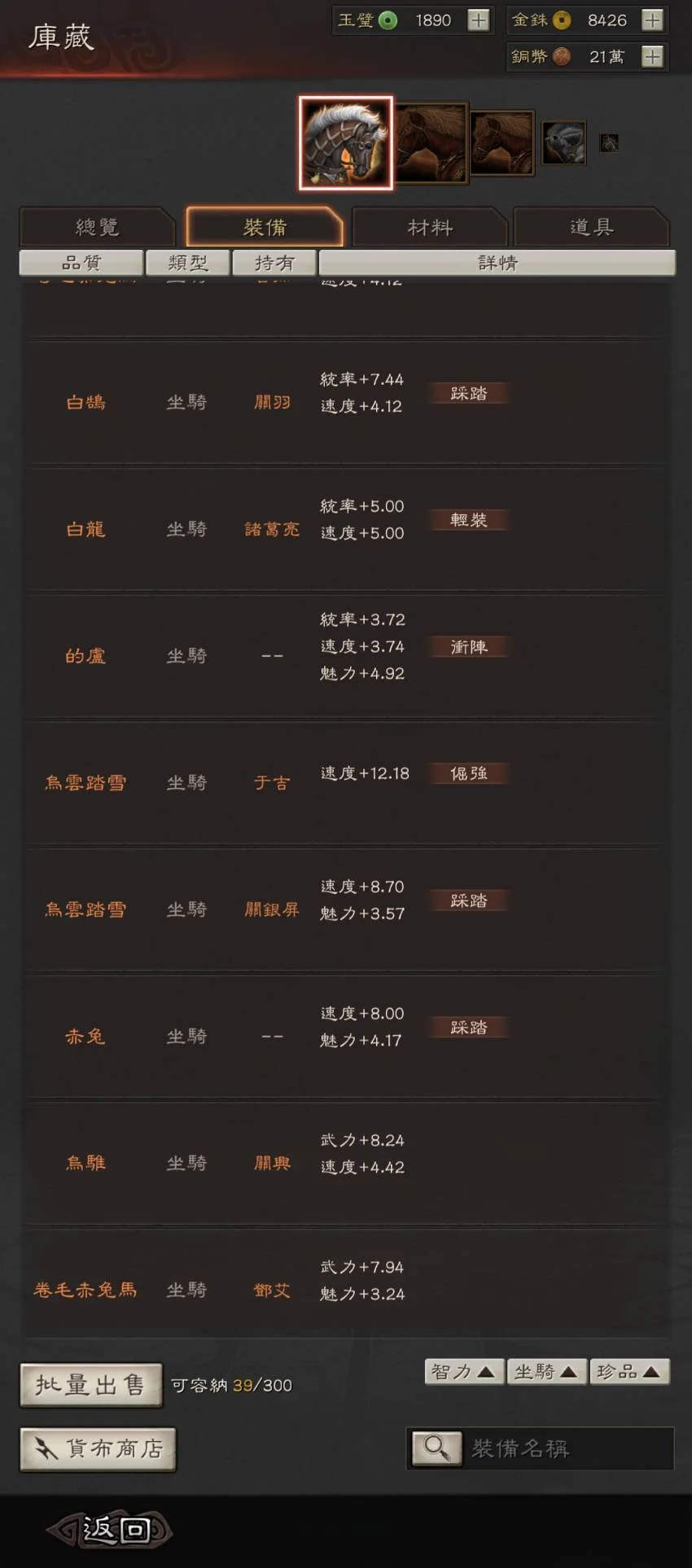Add more 金銖 with plus button
This screenshot has height=1568, width=692.
coord(652,20)
